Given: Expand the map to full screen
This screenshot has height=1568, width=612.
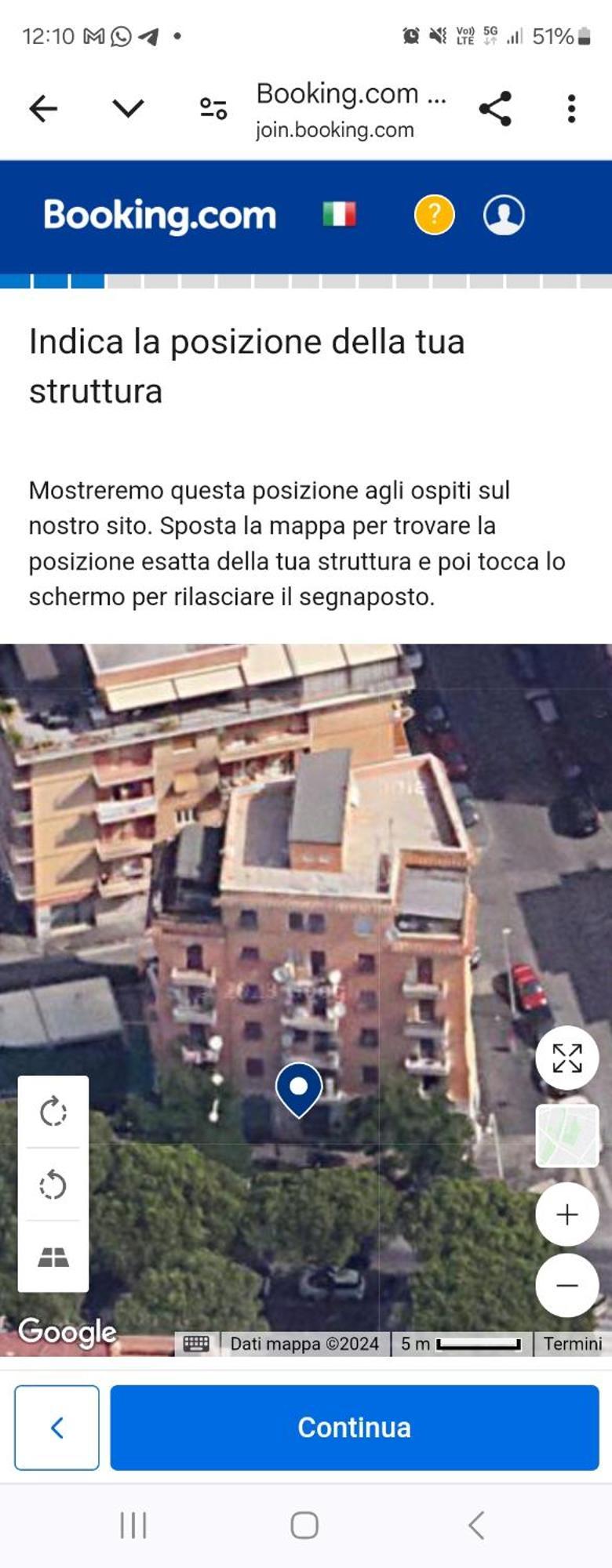Looking at the screenshot, I should coord(566,1058).
